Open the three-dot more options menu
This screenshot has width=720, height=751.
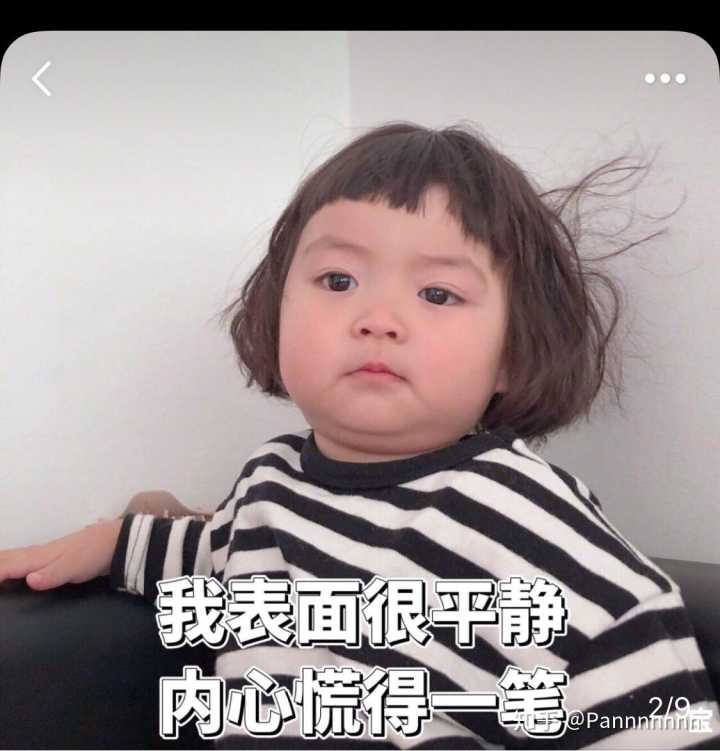pos(665,78)
